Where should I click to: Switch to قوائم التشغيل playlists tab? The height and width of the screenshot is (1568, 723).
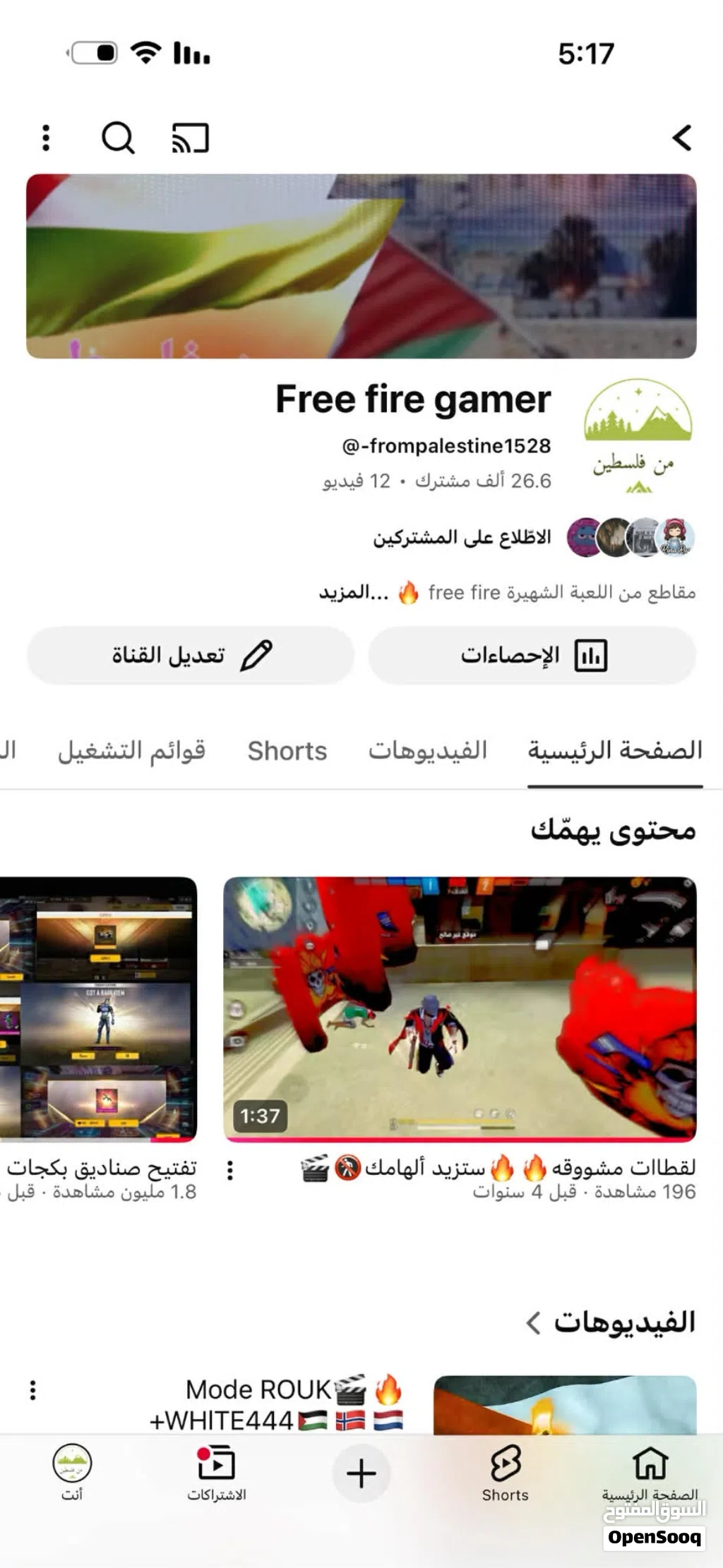[131, 751]
